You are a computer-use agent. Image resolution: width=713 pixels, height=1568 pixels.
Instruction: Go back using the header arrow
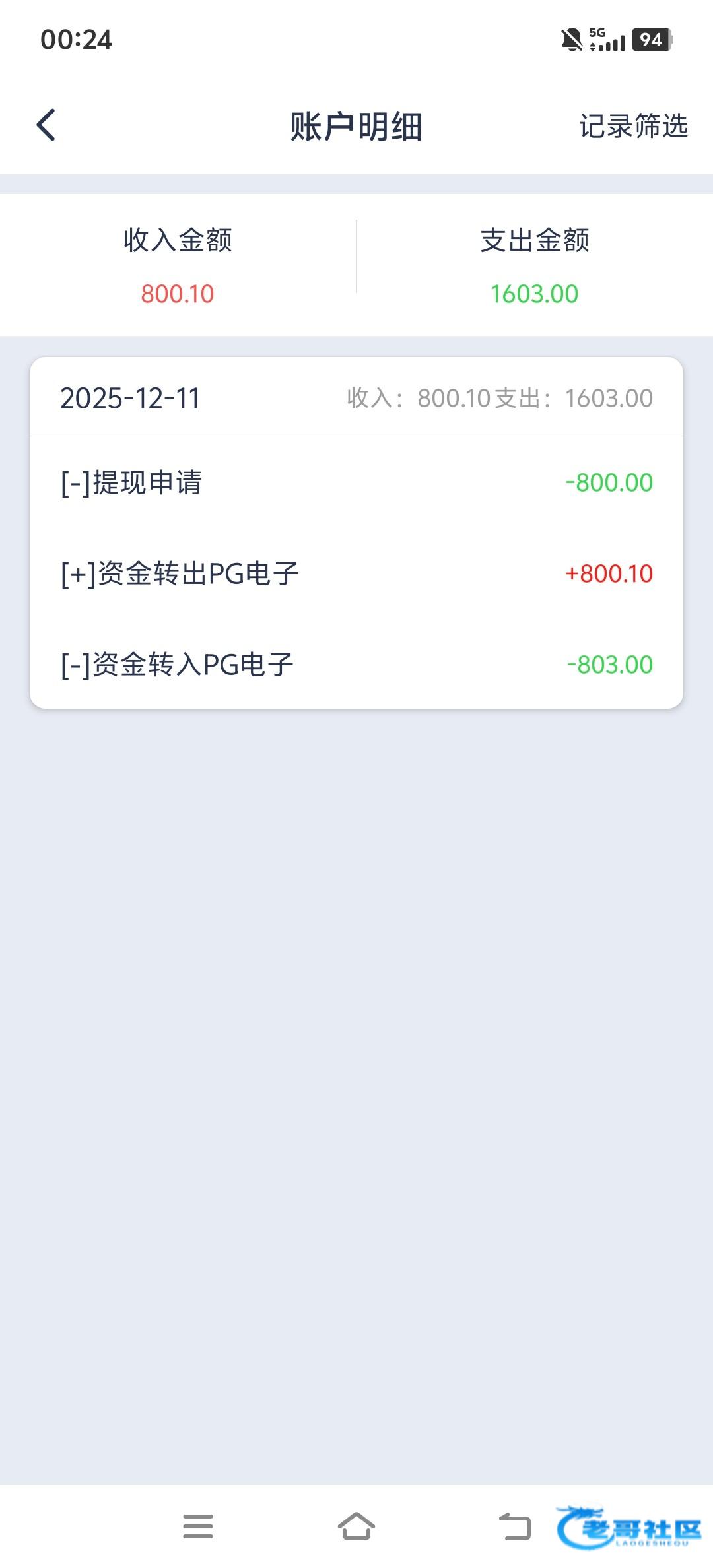click(x=46, y=125)
